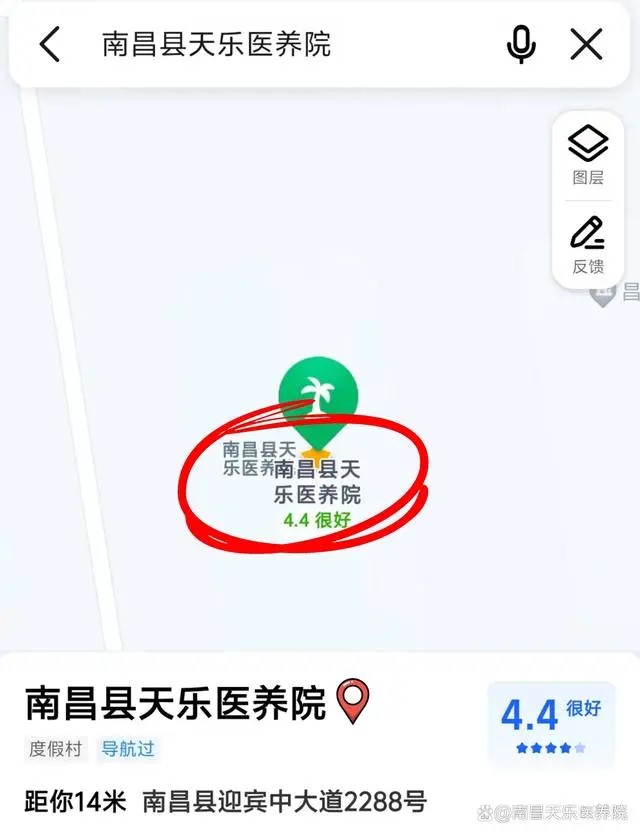
Task: Tap the search field showing 南昌县天乐医养院
Action: click(270, 45)
